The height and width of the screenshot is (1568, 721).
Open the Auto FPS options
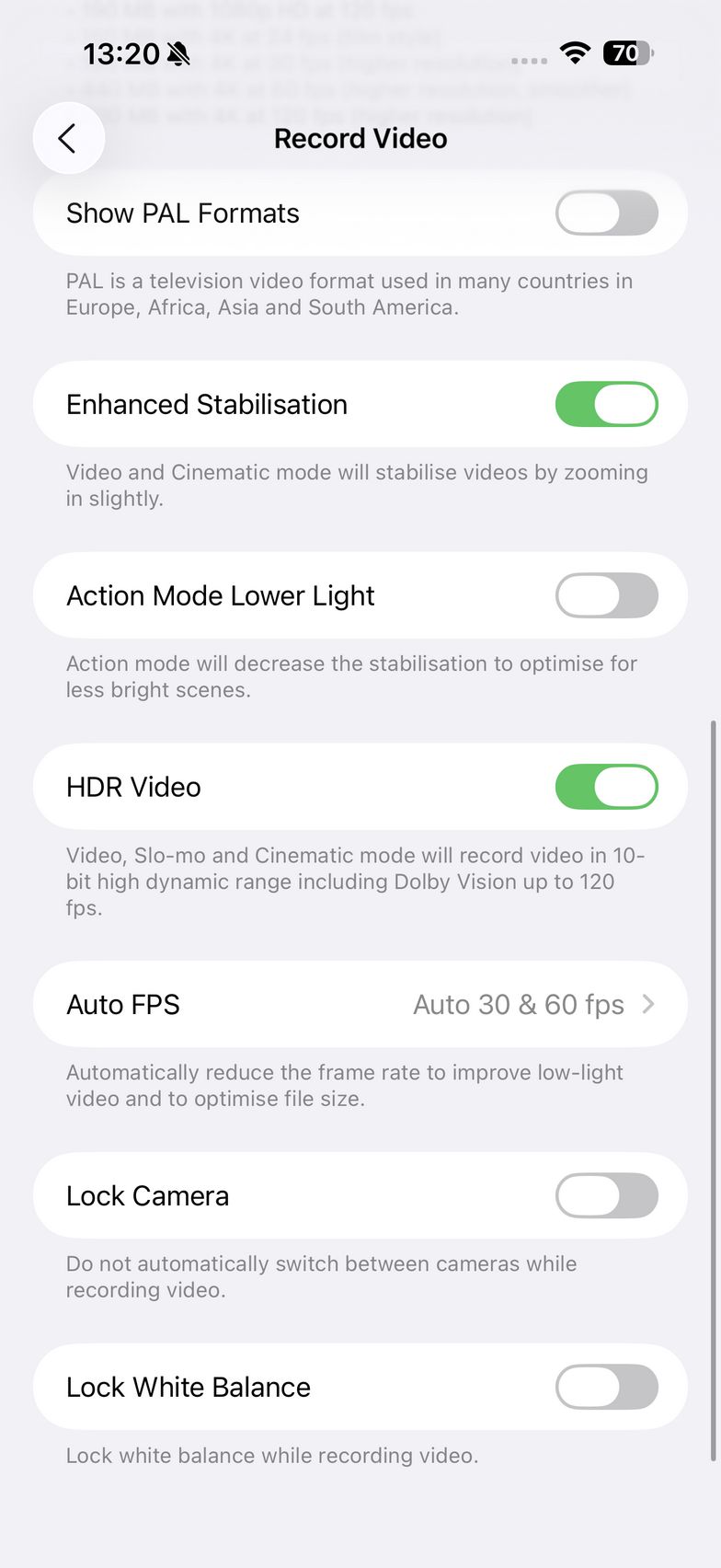[x=360, y=1005]
